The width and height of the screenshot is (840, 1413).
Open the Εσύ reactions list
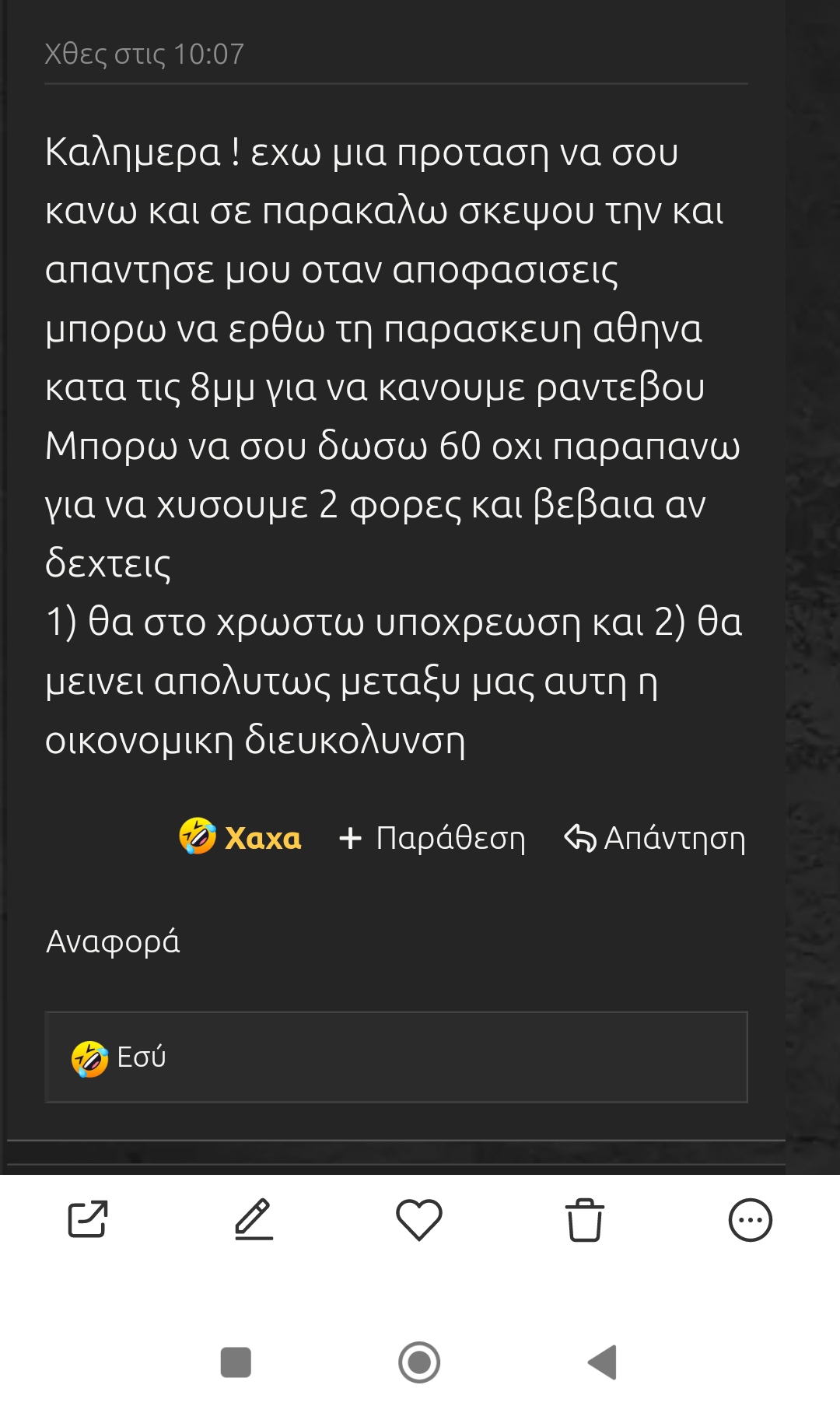pyautogui.click(x=120, y=1057)
